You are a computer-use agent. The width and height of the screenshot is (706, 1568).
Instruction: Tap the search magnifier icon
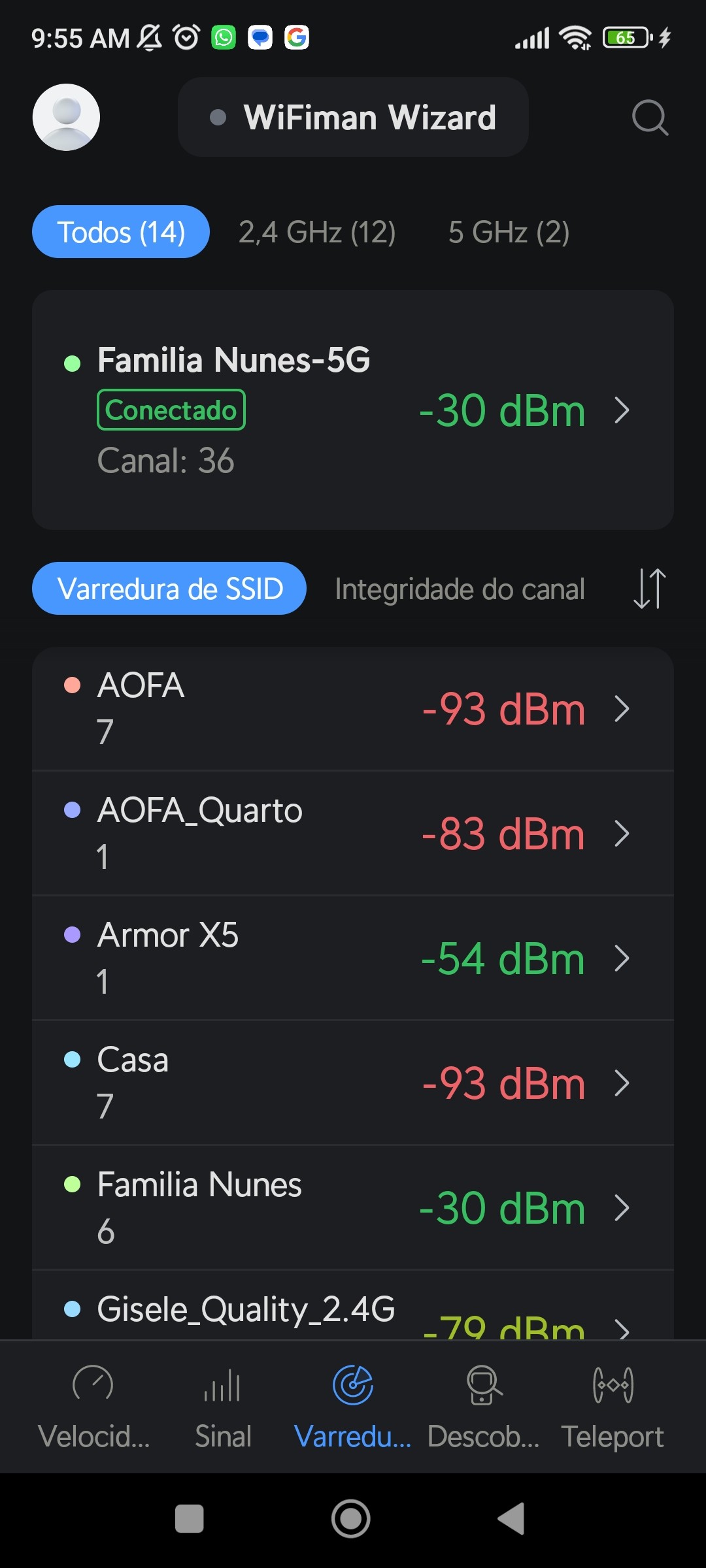(x=650, y=118)
